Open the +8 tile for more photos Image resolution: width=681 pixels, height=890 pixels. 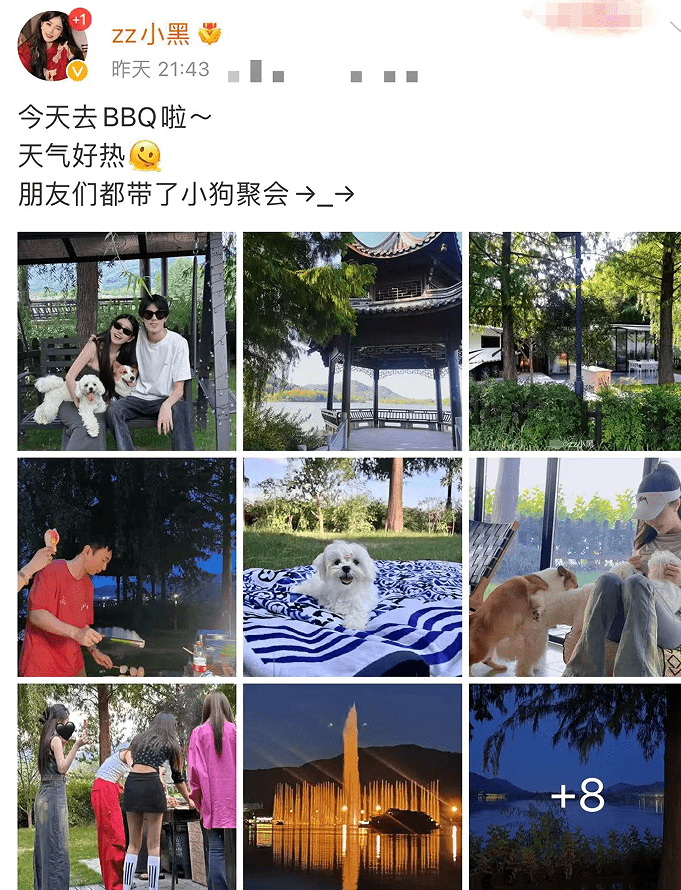point(575,786)
